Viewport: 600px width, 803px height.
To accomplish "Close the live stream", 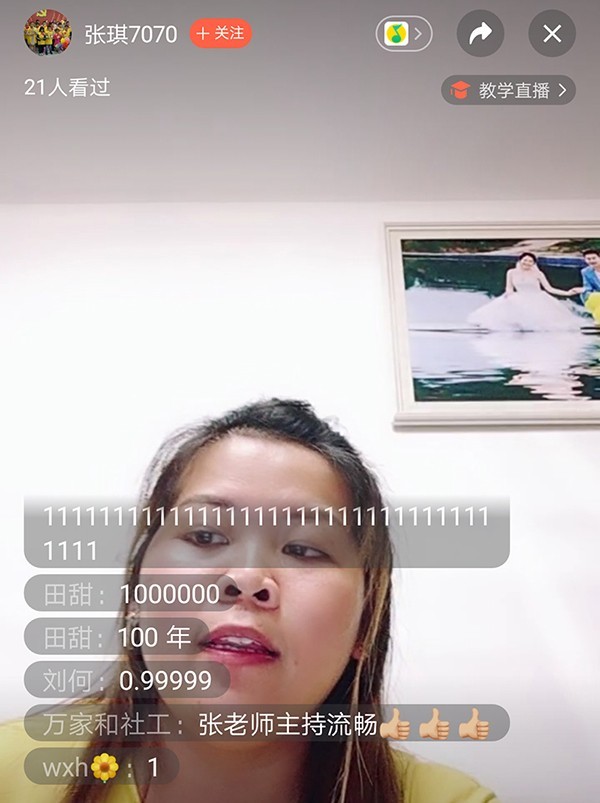I will [552, 34].
